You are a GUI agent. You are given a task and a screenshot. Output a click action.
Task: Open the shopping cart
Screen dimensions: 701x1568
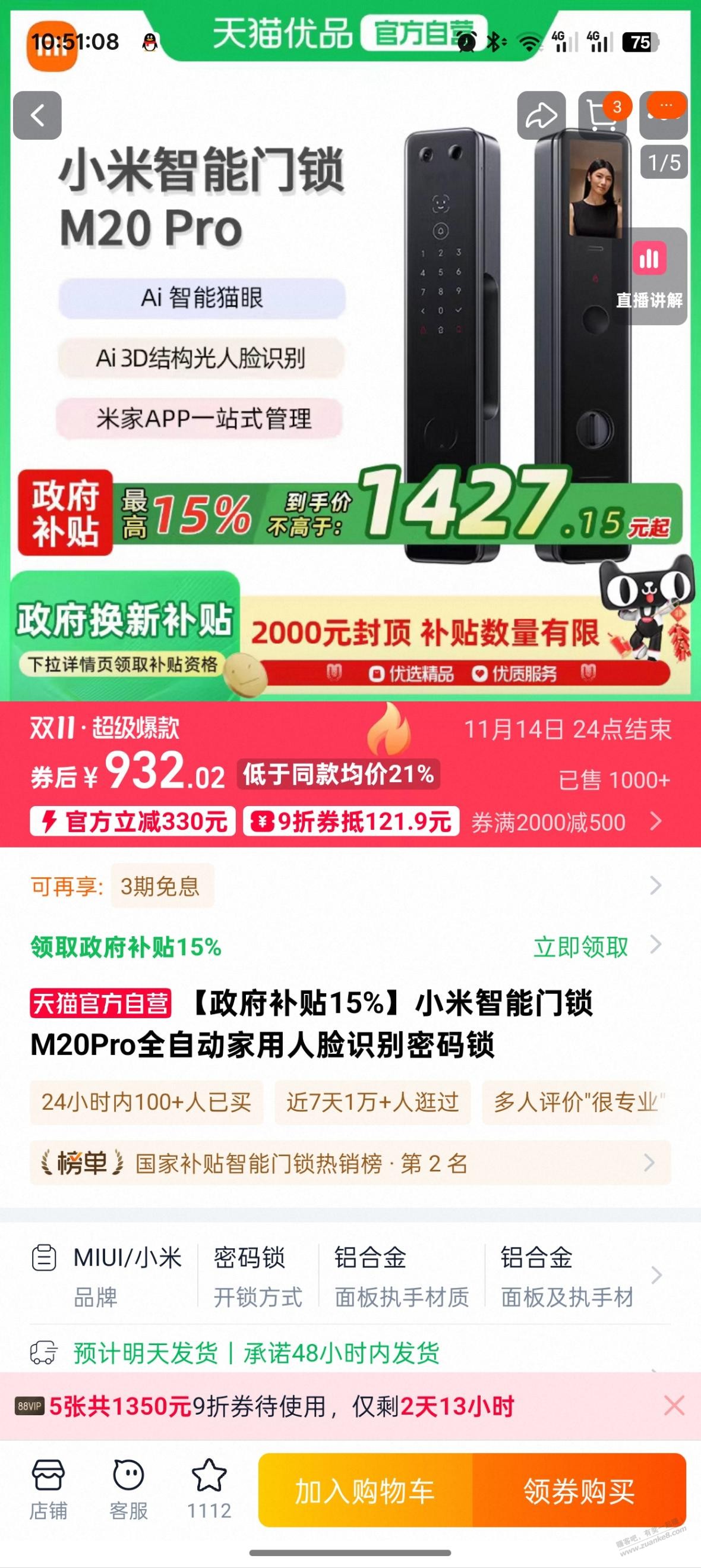(x=602, y=115)
